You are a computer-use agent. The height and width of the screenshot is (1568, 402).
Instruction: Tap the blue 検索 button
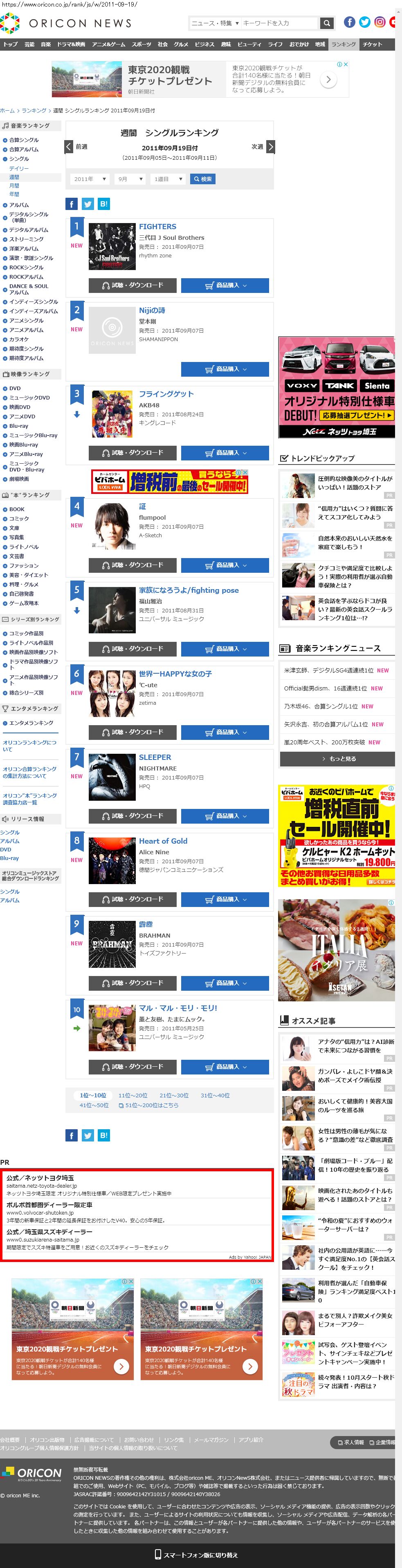pos(202,179)
